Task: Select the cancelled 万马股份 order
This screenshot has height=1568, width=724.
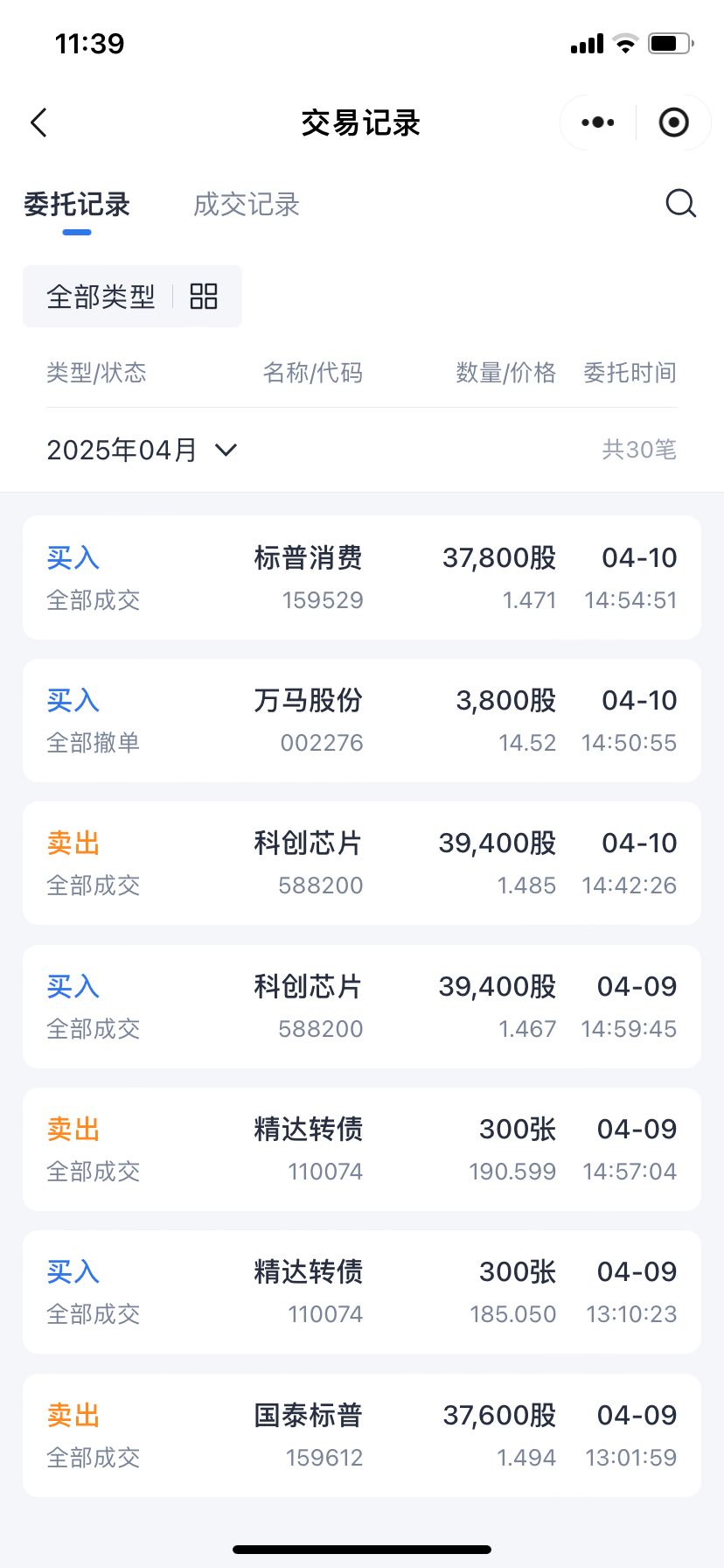Action: pyautogui.click(x=361, y=720)
